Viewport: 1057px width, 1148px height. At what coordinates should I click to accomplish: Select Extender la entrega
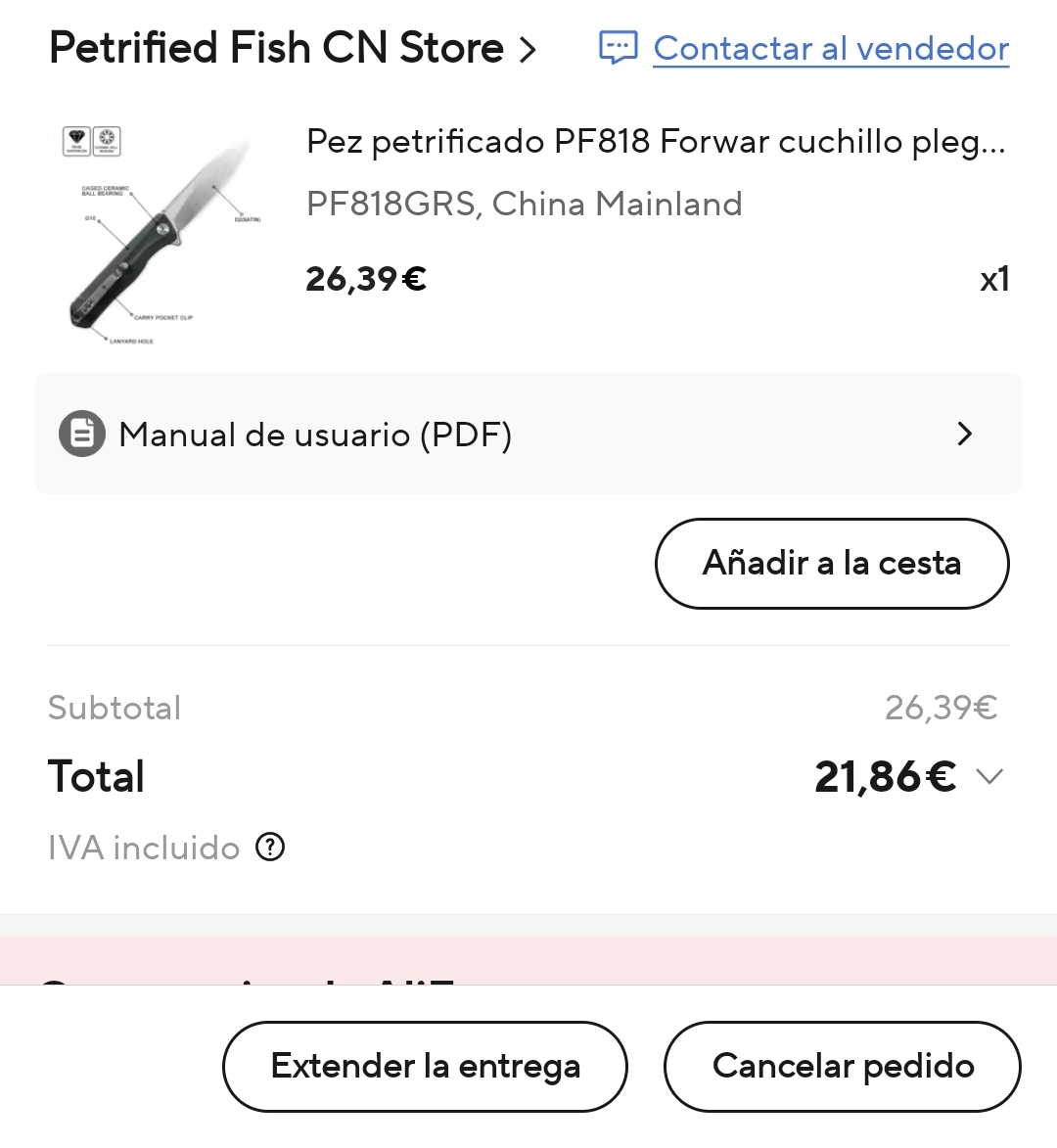pos(425,1066)
